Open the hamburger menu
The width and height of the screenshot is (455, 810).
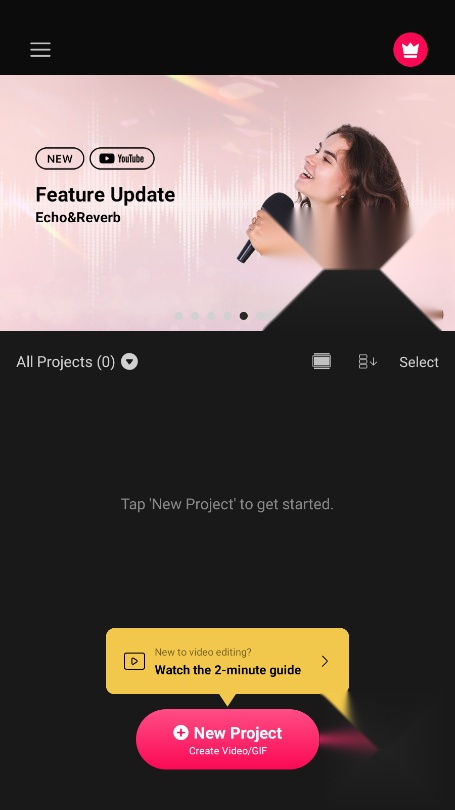coord(40,50)
